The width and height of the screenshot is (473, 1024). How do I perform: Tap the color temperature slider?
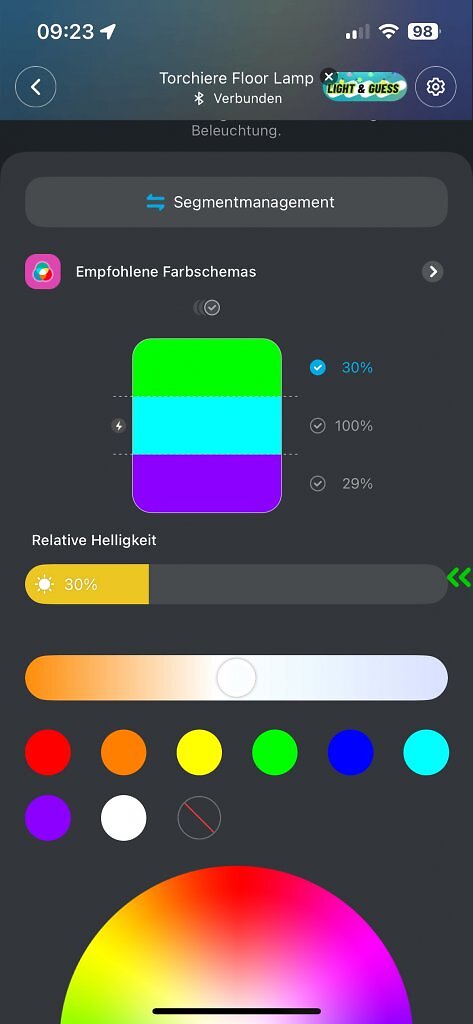click(x=236, y=678)
